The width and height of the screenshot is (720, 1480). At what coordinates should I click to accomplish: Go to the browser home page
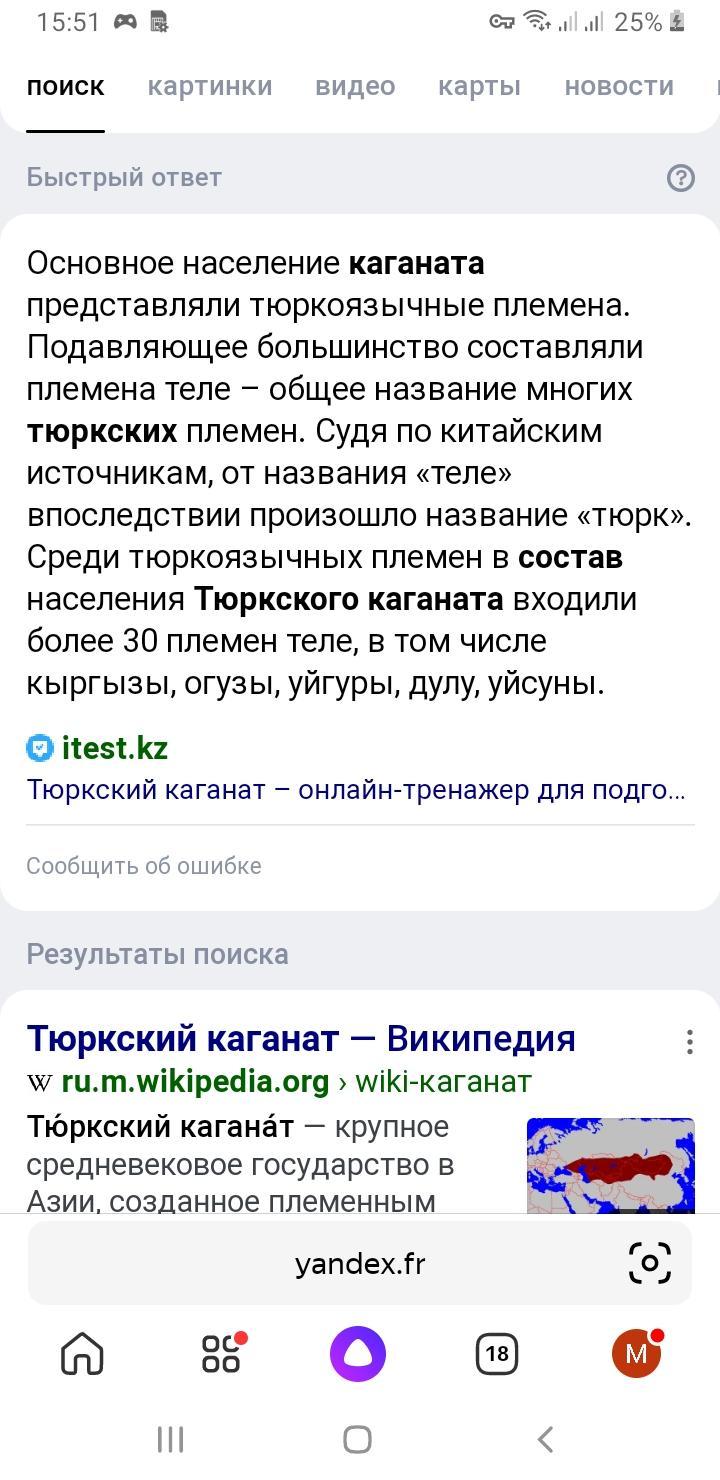(x=82, y=1354)
